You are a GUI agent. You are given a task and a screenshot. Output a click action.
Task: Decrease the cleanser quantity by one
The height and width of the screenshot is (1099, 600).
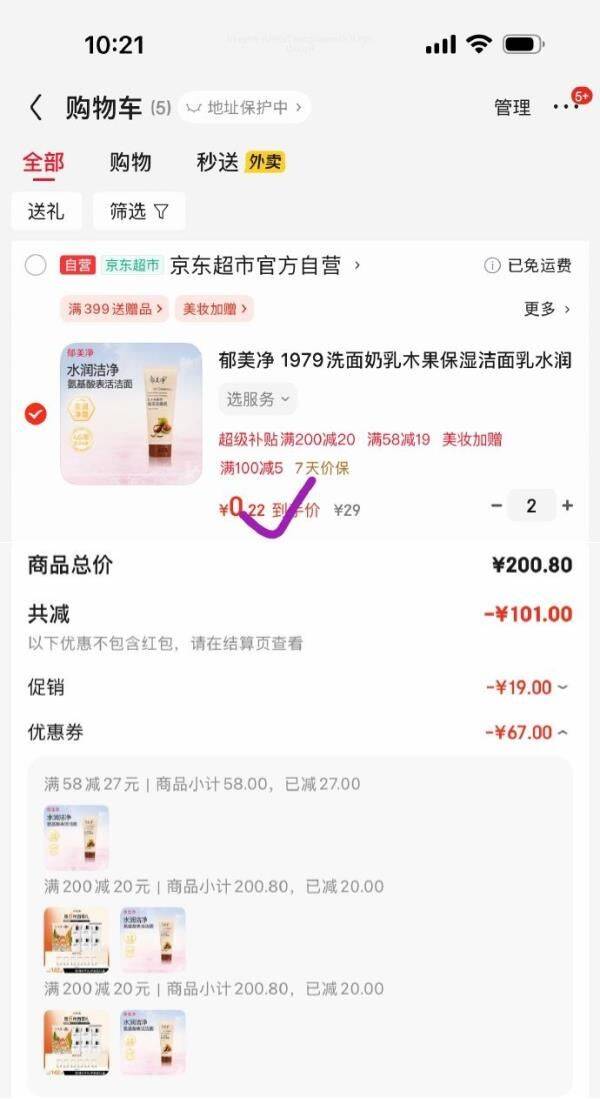click(x=496, y=506)
